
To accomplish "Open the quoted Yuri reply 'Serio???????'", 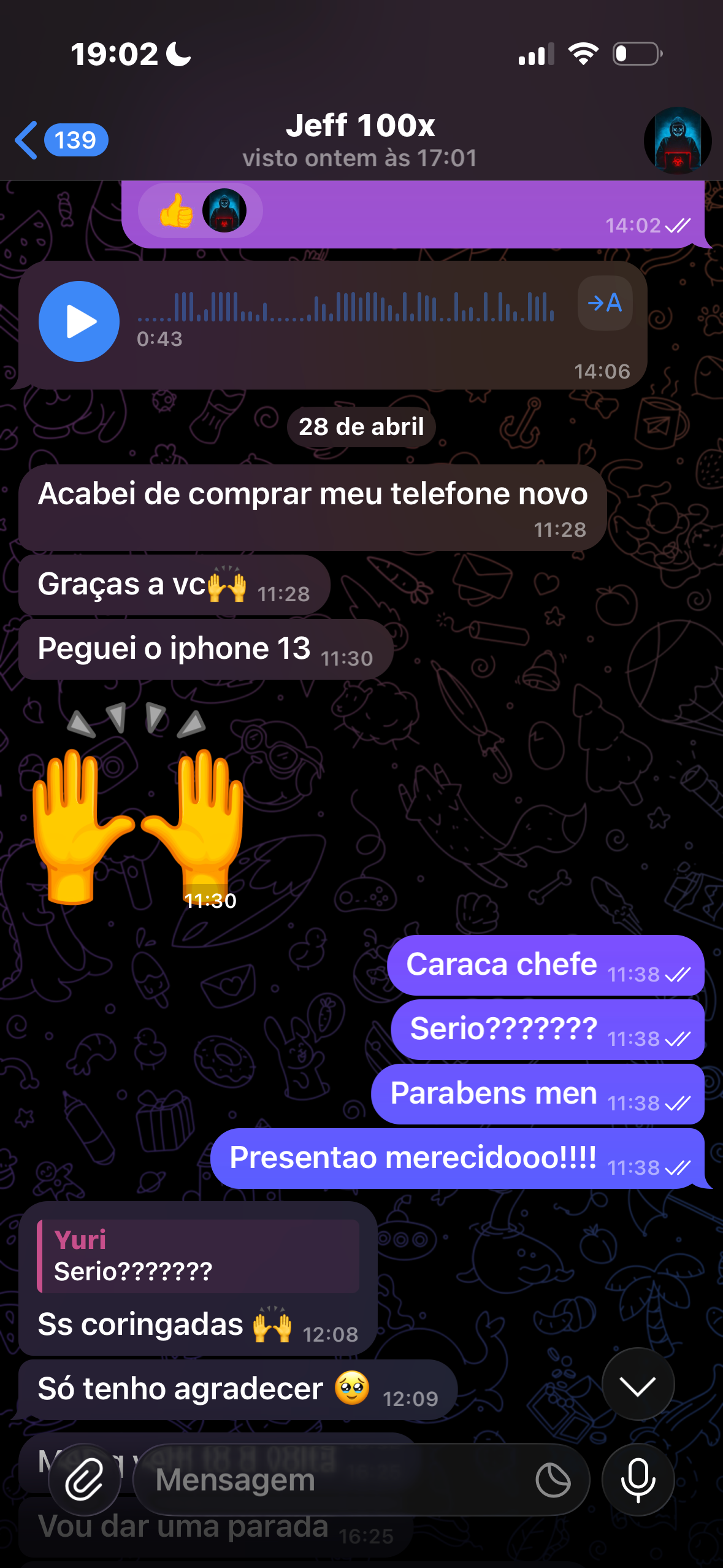I will coord(199,1256).
